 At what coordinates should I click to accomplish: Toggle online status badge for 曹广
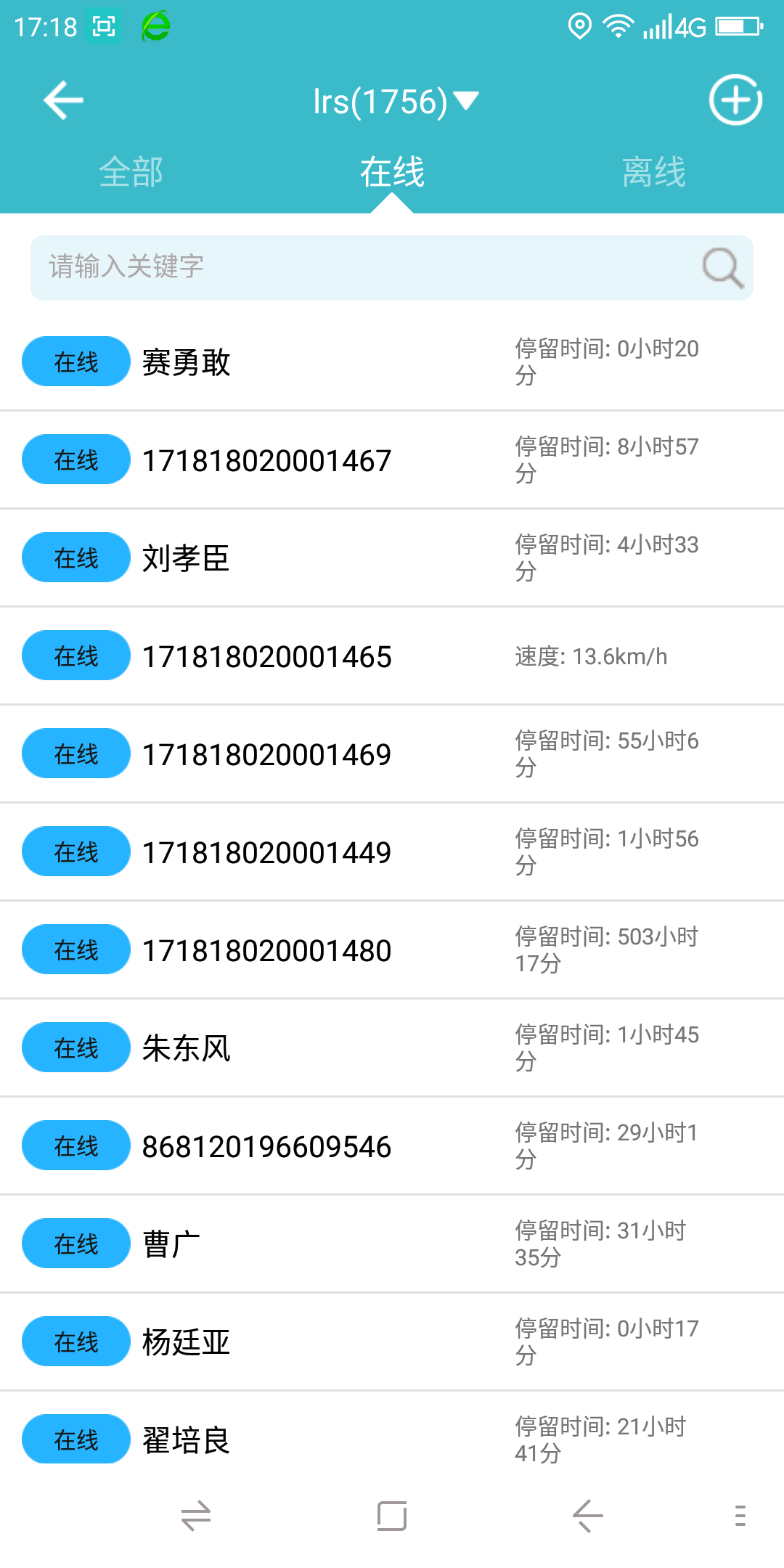pyautogui.click(x=75, y=1244)
